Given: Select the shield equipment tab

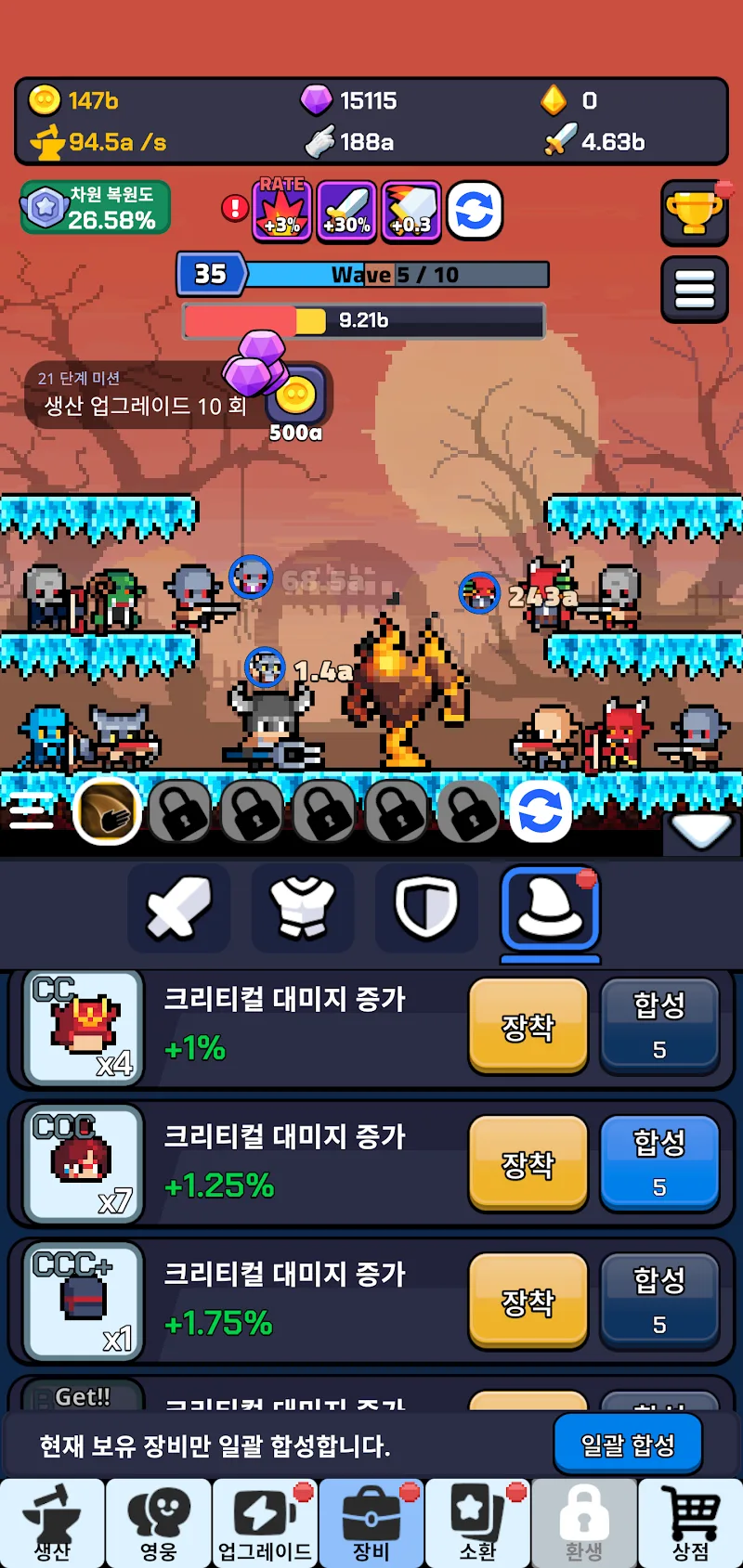Looking at the screenshot, I should 426,908.
